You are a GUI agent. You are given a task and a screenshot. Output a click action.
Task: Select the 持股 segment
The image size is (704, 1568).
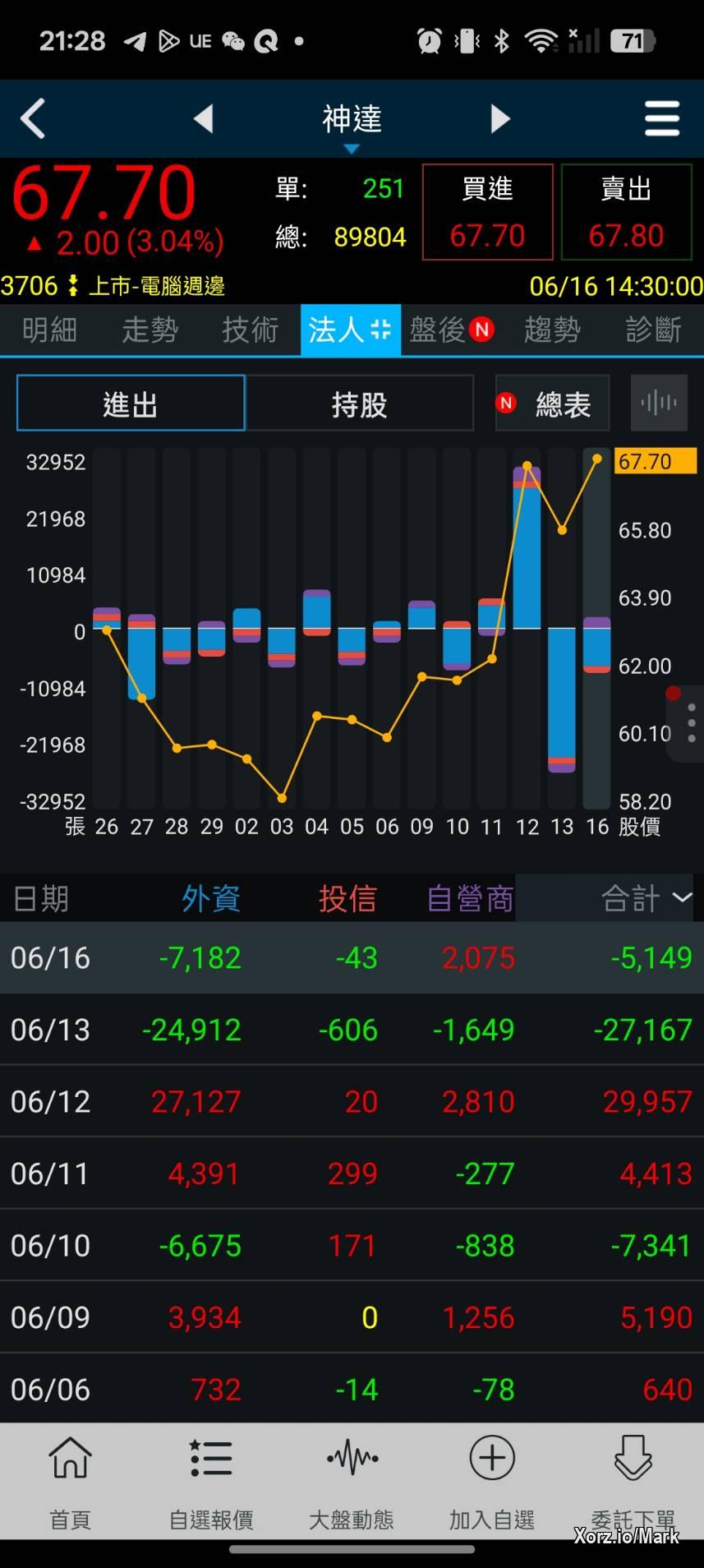coord(360,404)
